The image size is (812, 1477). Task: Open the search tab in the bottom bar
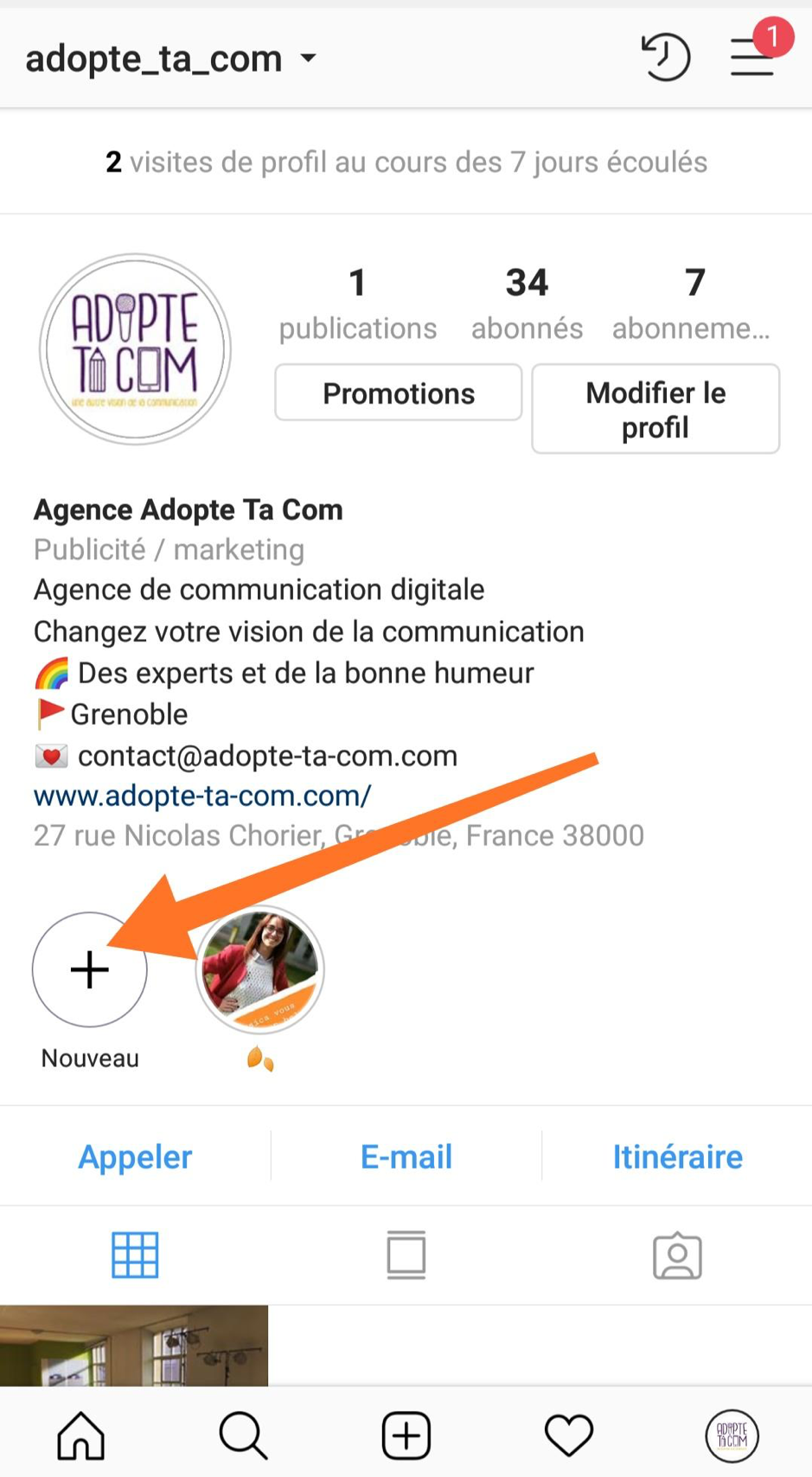[243, 1435]
